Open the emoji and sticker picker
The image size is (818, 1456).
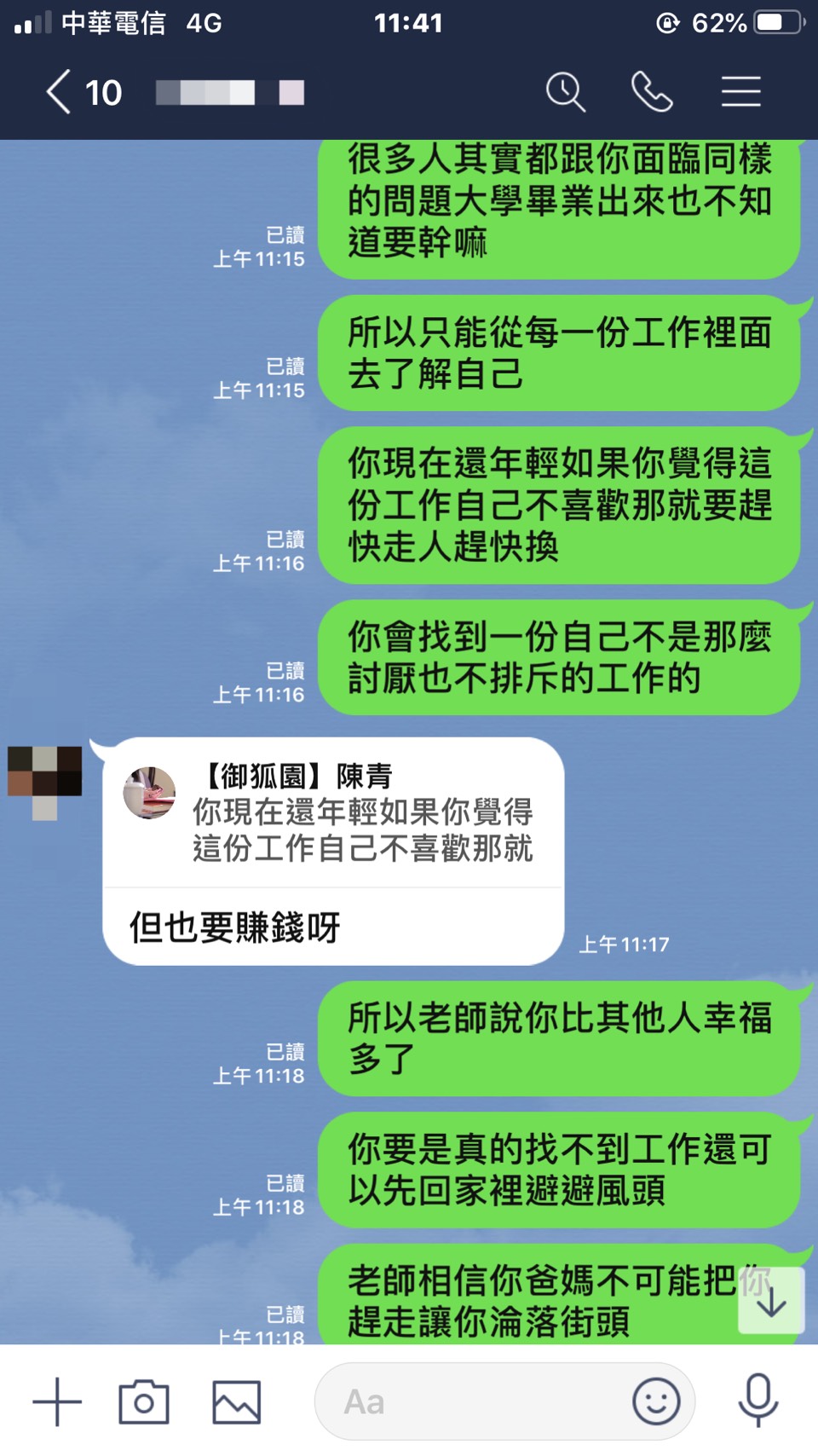pos(656,1402)
